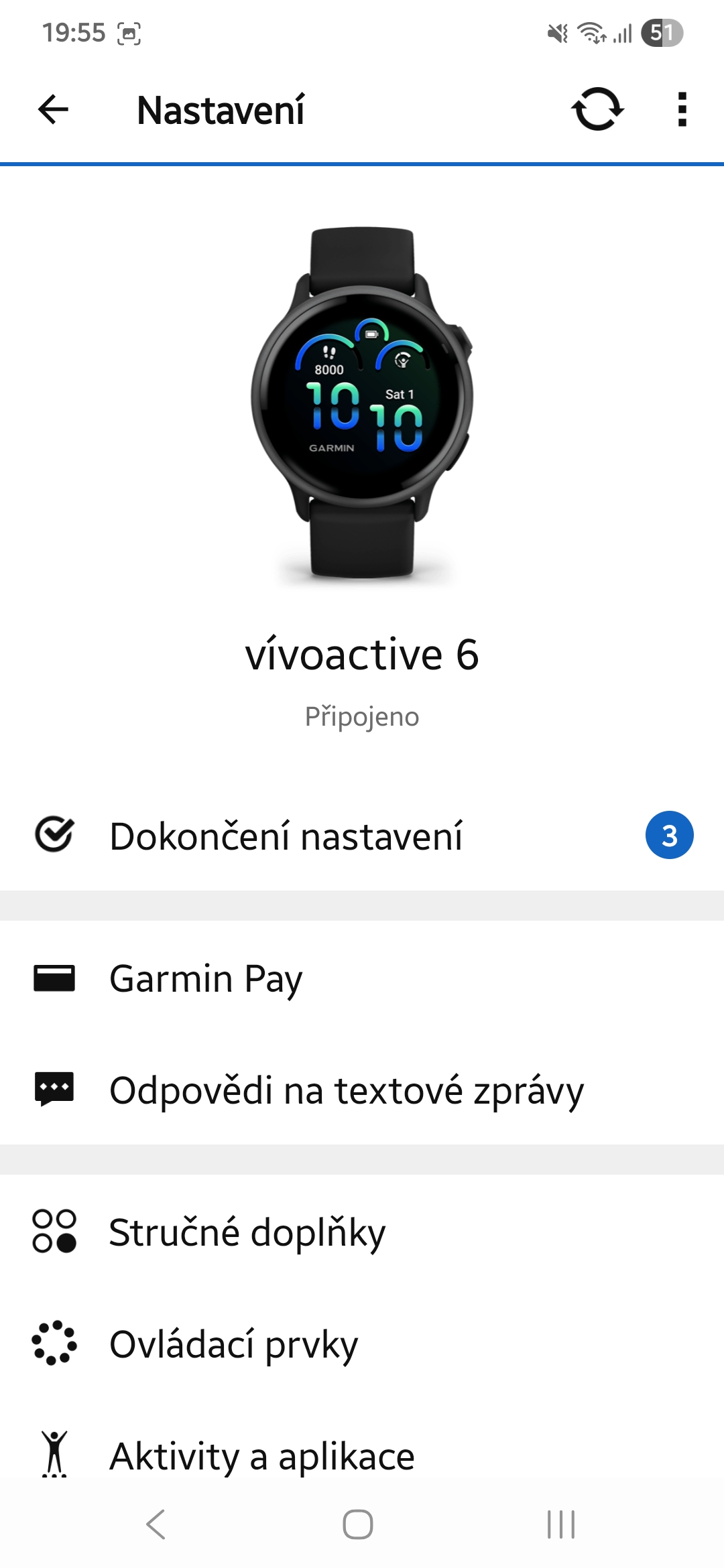
Task: Sync the watch with the refresh icon
Action: [597, 109]
